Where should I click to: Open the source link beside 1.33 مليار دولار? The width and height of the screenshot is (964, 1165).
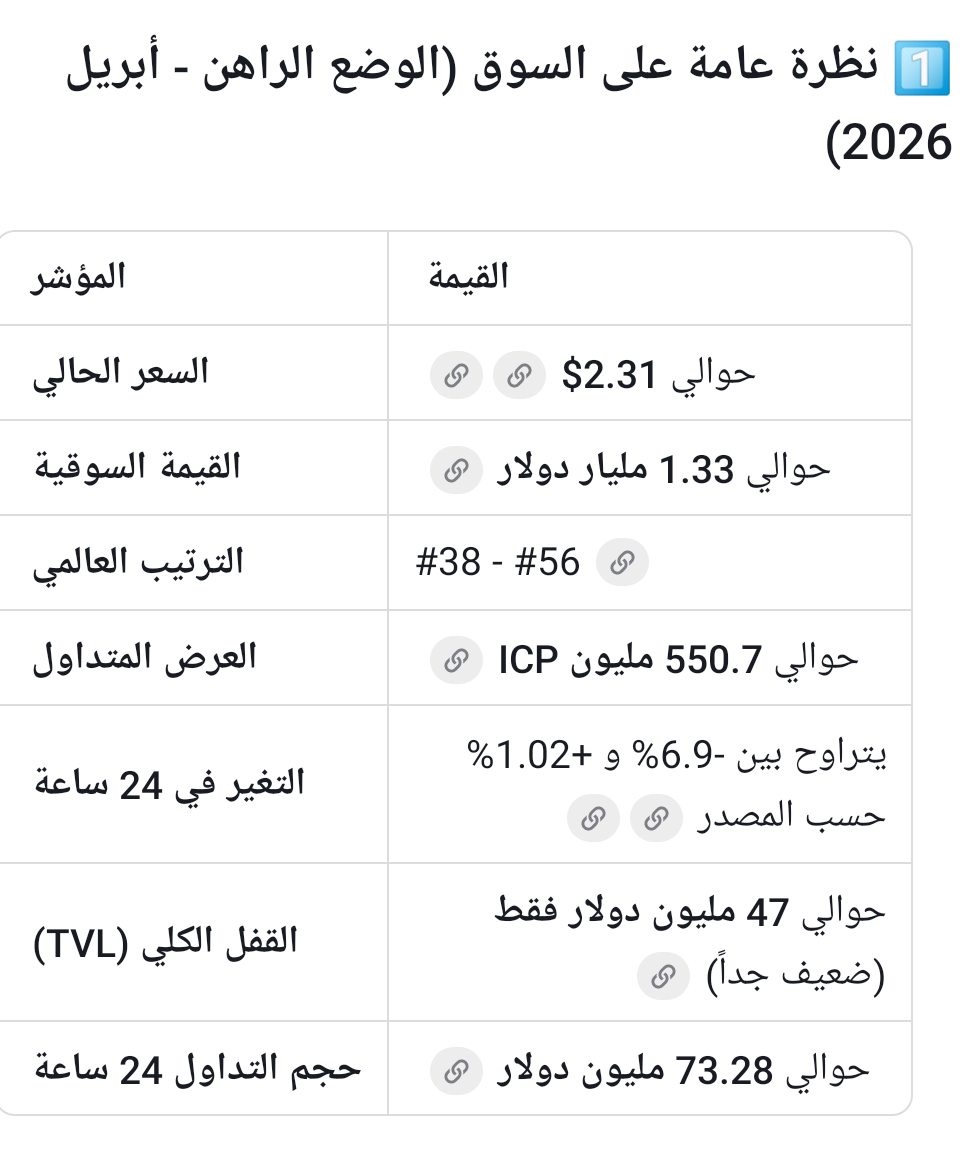pos(456,469)
